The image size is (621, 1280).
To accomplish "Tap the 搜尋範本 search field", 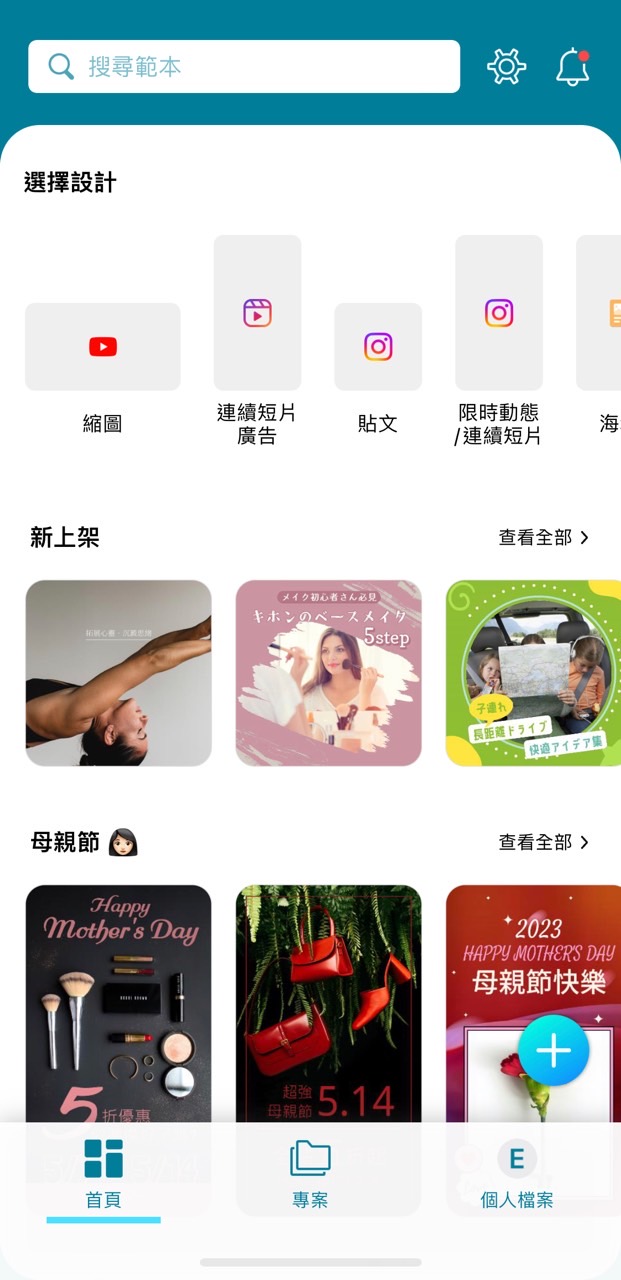I will point(243,67).
